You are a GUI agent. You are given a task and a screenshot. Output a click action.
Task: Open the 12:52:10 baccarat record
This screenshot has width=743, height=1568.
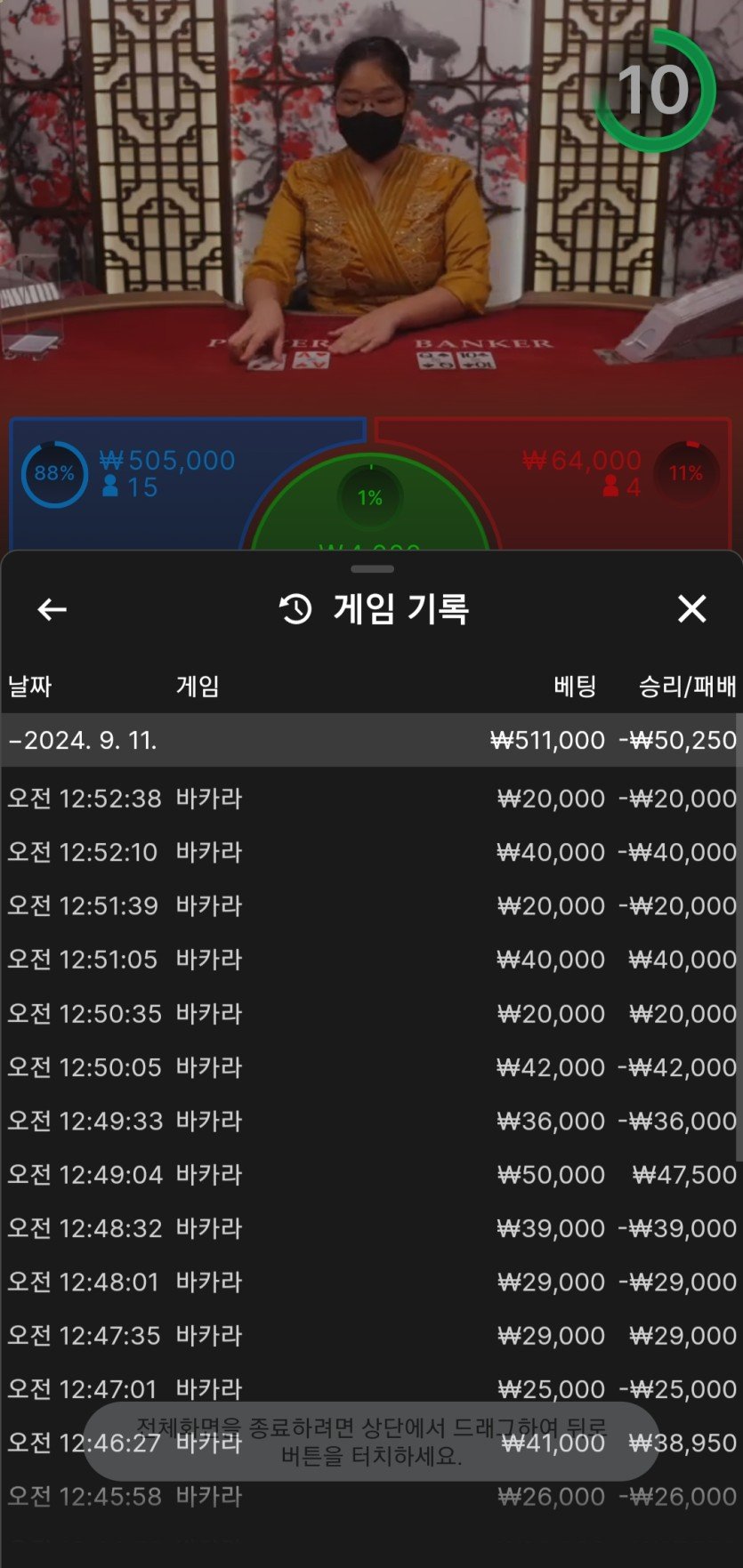(371, 852)
